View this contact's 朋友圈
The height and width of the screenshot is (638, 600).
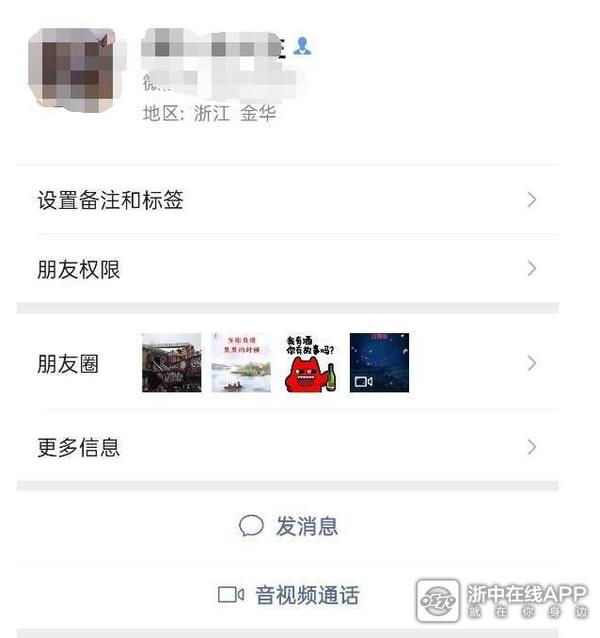pos(287,363)
